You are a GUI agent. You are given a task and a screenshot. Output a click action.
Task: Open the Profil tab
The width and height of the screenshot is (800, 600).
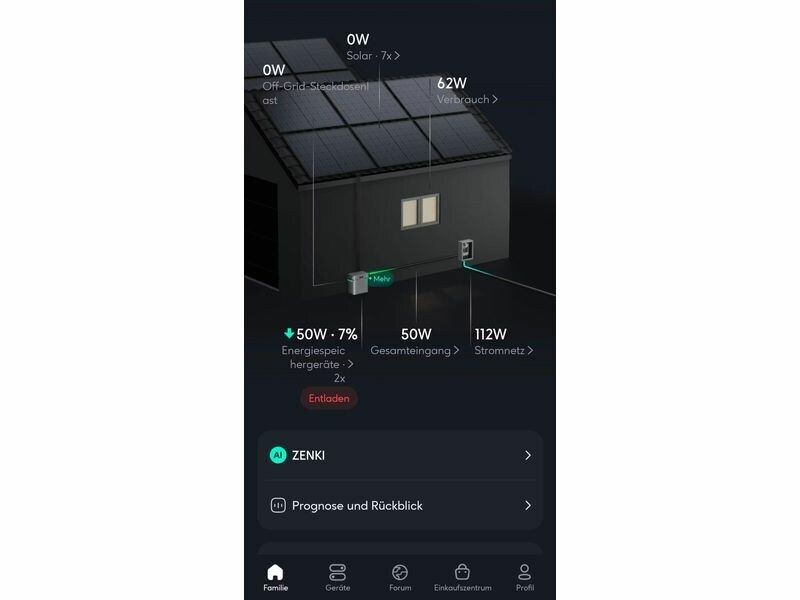pyautogui.click(x=524, y=577)
